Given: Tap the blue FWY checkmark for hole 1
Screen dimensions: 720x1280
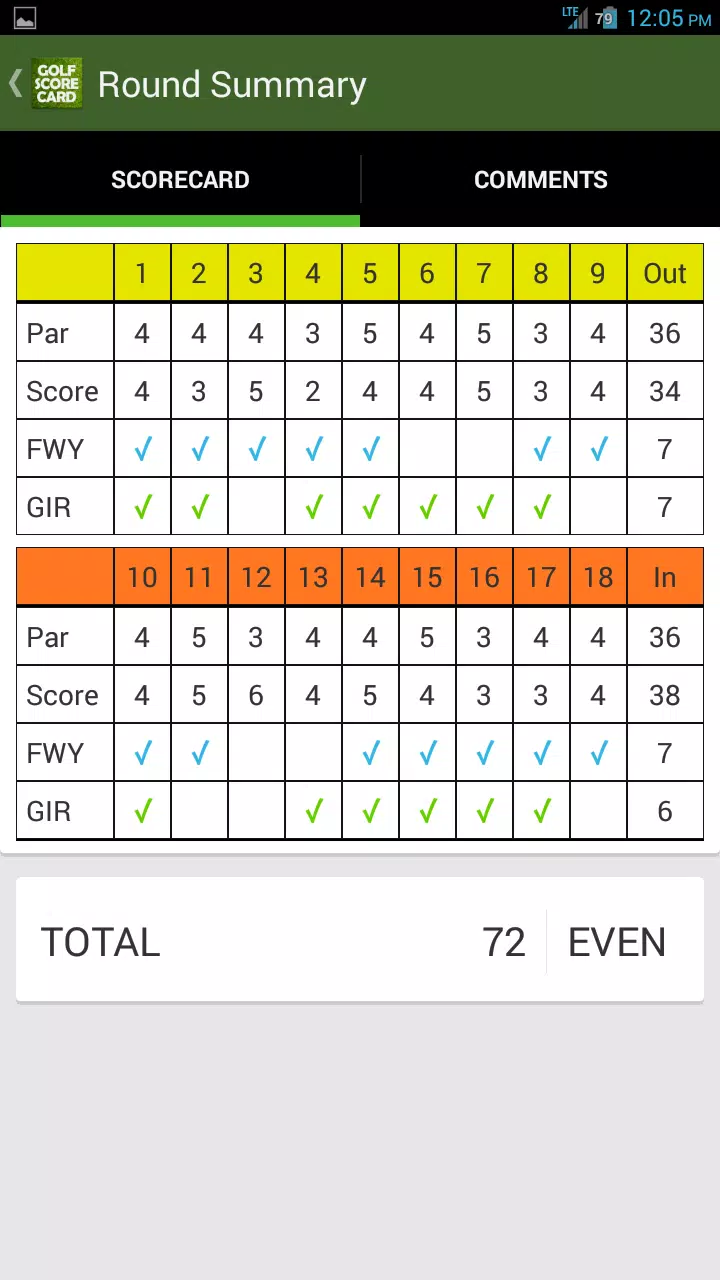Looking at the screenshot, I should point(141,449).
